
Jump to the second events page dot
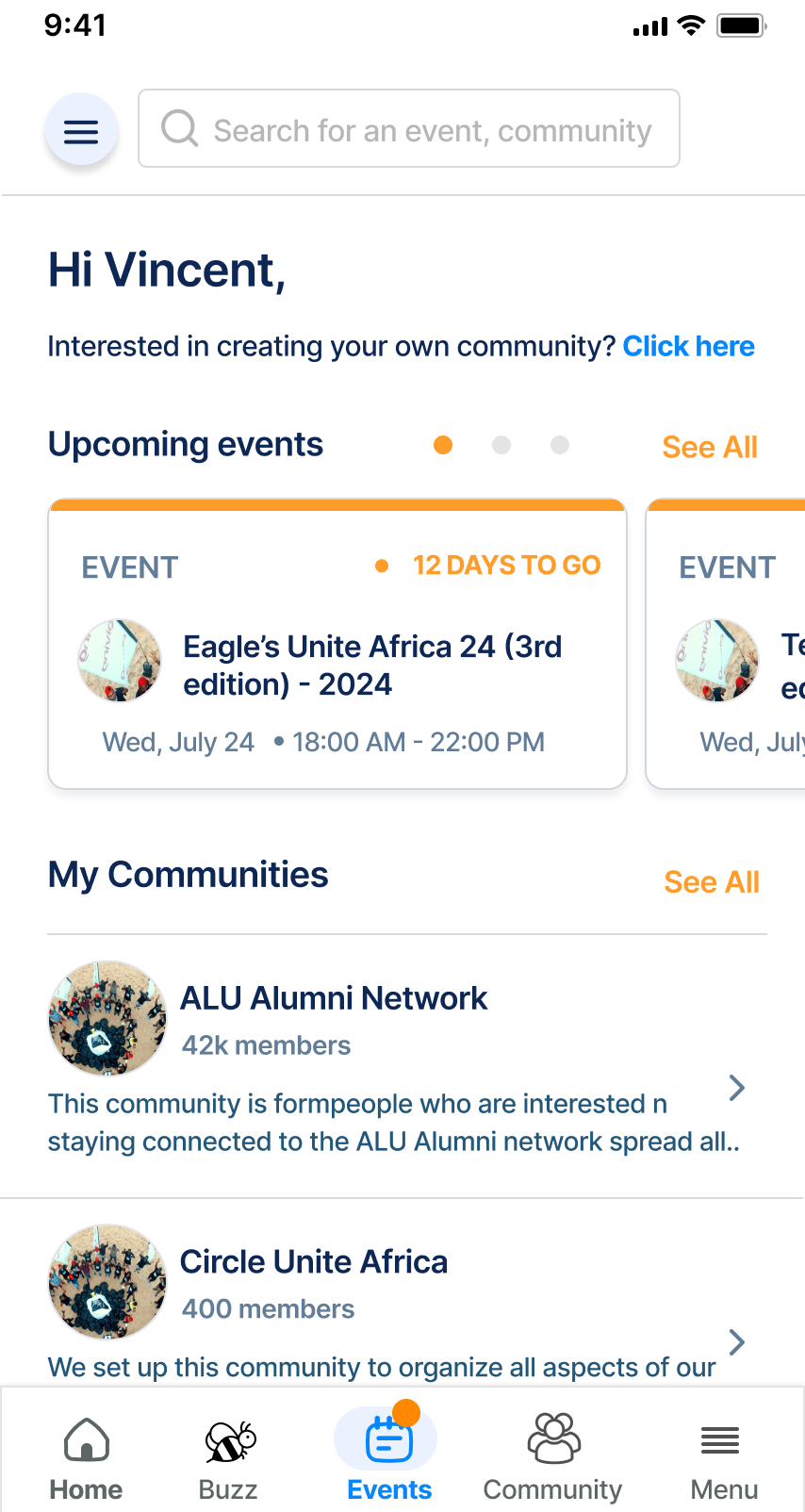[x=501, y=445]
